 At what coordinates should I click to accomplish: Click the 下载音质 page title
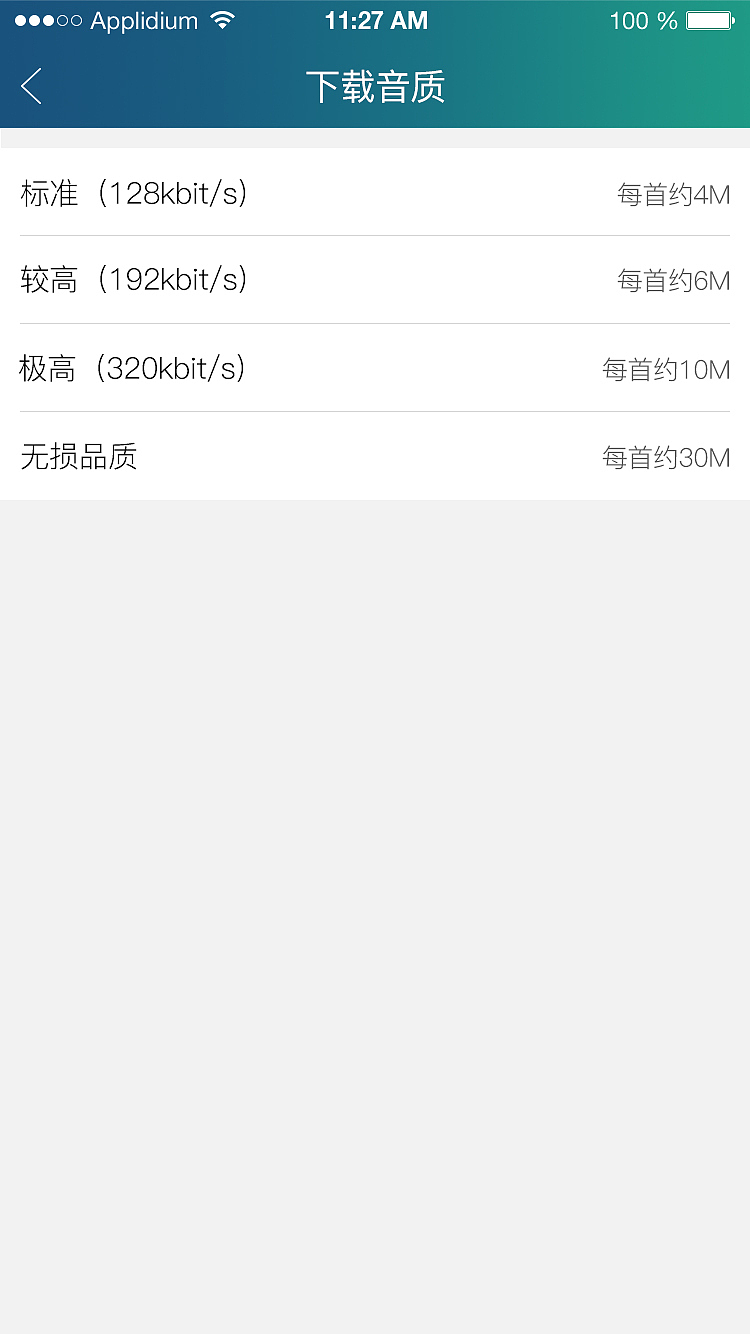coord(375,87)
